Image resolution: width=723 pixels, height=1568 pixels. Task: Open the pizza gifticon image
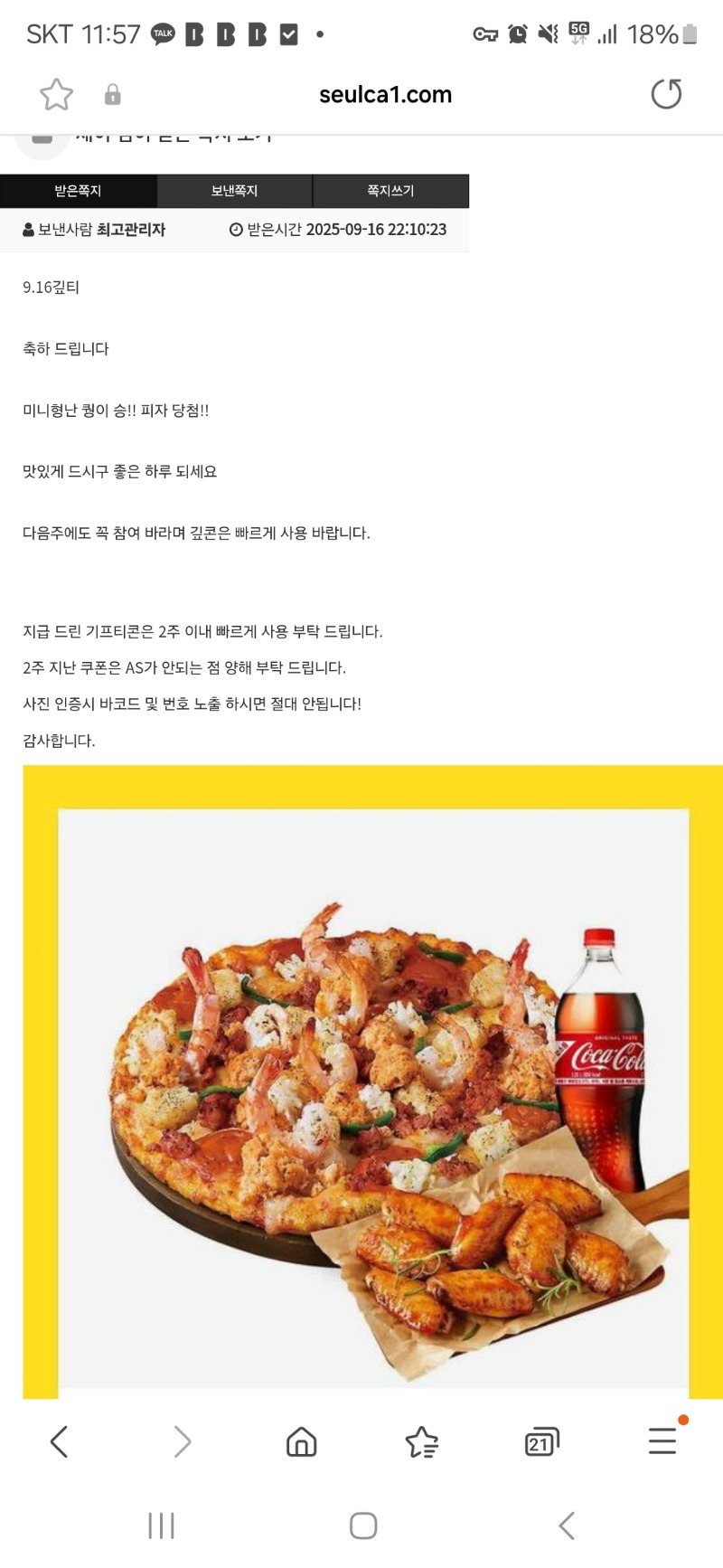[372, 1082]
